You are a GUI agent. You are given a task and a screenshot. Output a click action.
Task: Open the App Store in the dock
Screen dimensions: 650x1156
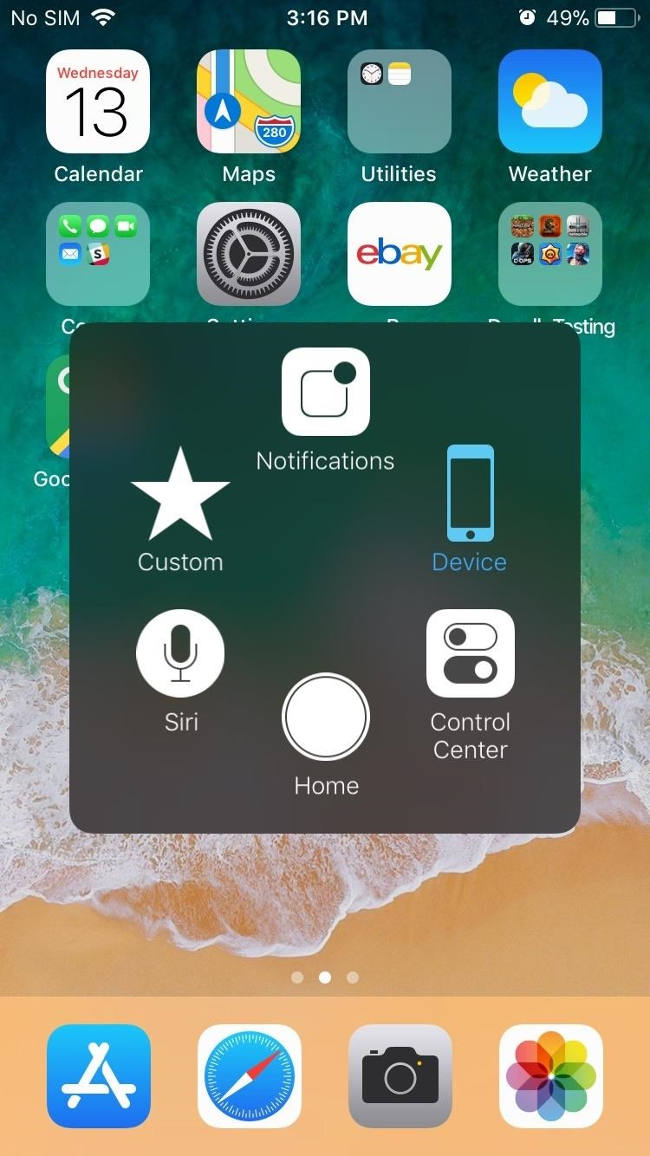98,1076
